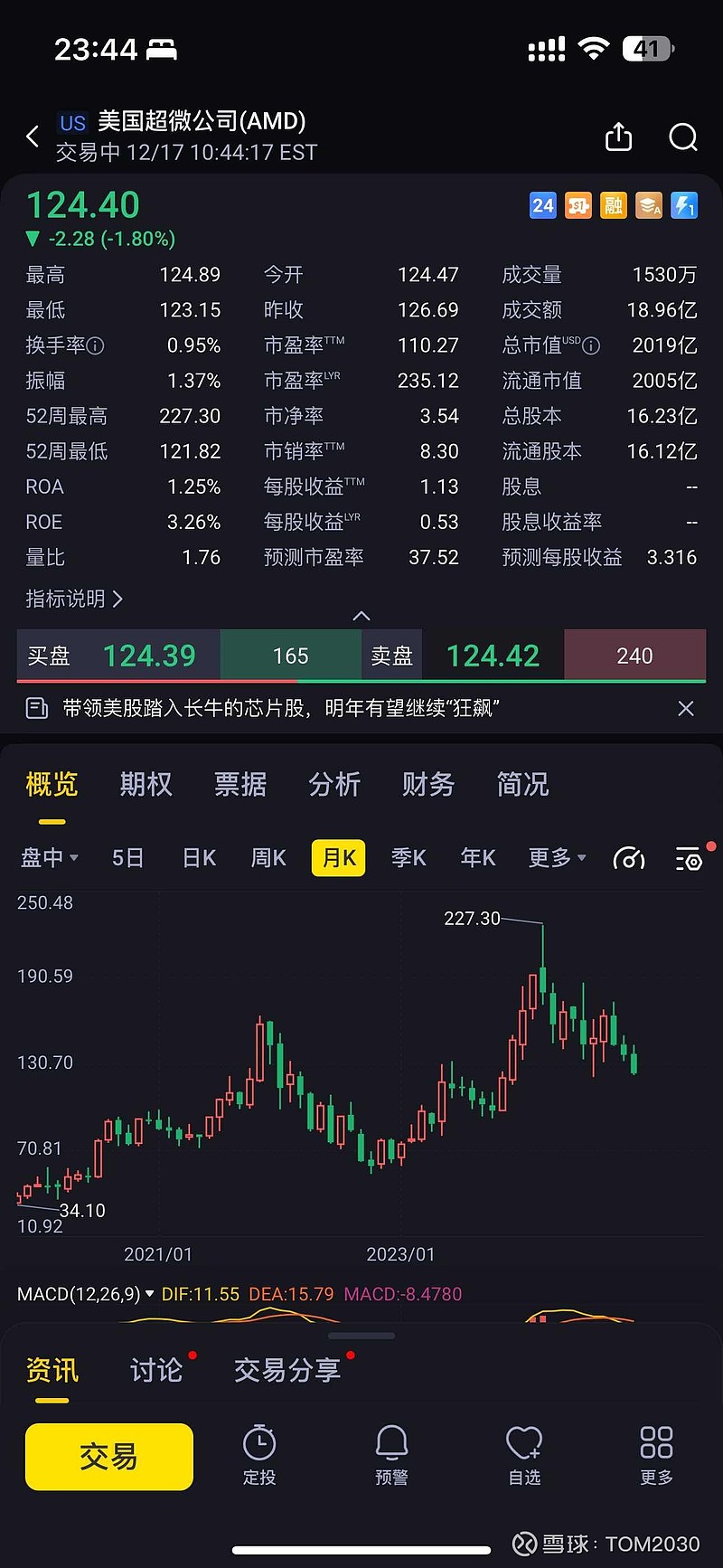The image size is (723, 1568).
Task: Open the lightning fast-trade badge
Action: tap(684, 206)
